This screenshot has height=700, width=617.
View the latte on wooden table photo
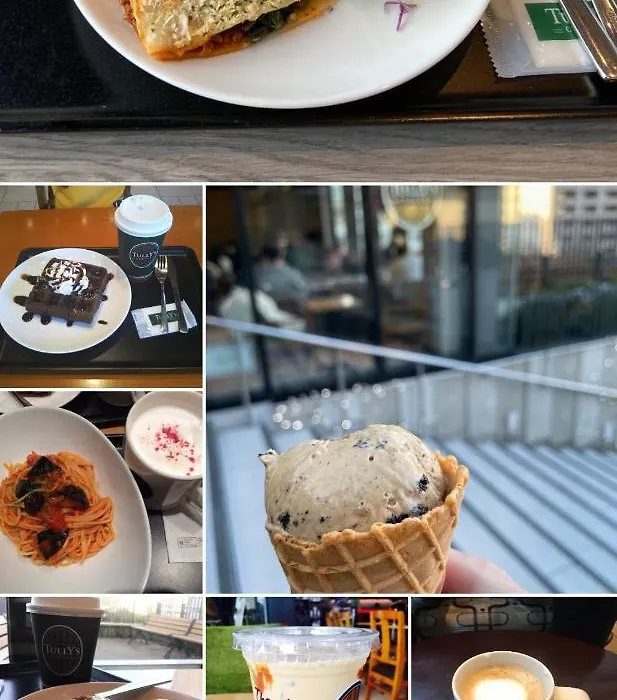[x=514, y=649]
